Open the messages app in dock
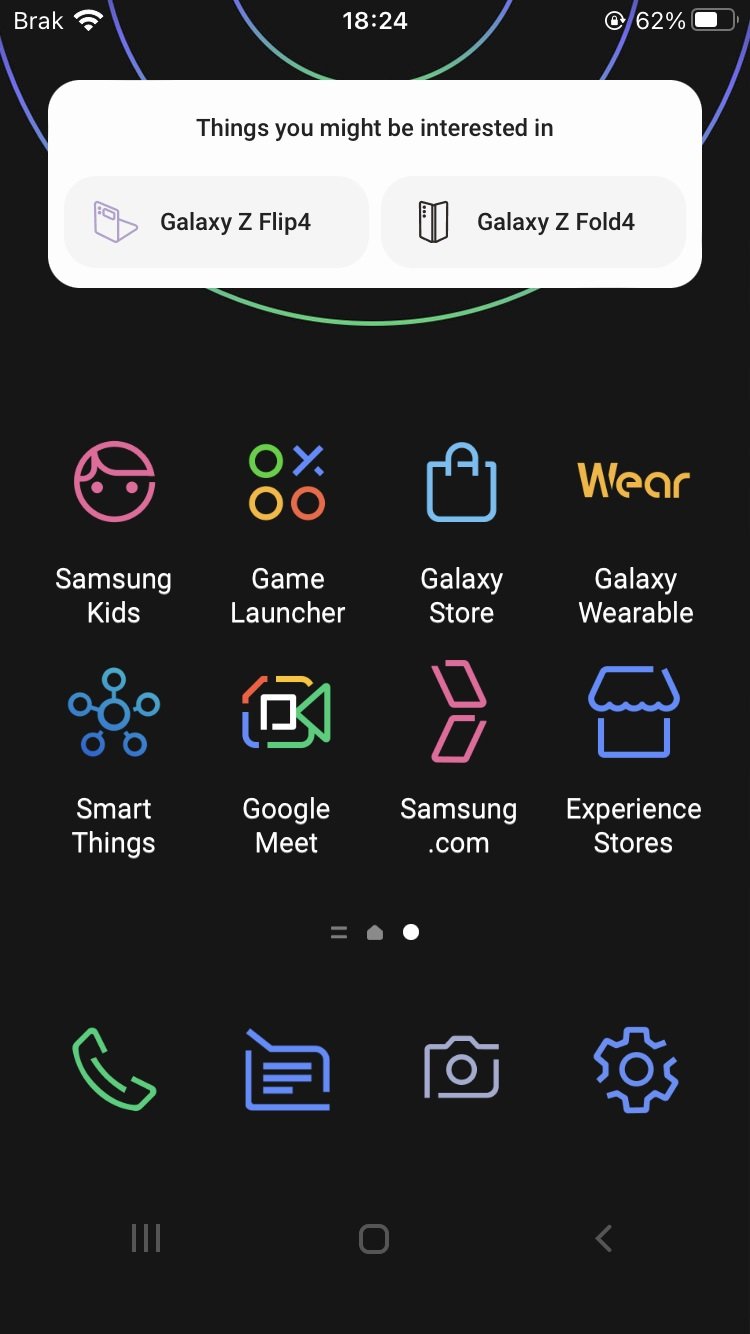Screen dimensions: 750x1334 (288, 1070)
